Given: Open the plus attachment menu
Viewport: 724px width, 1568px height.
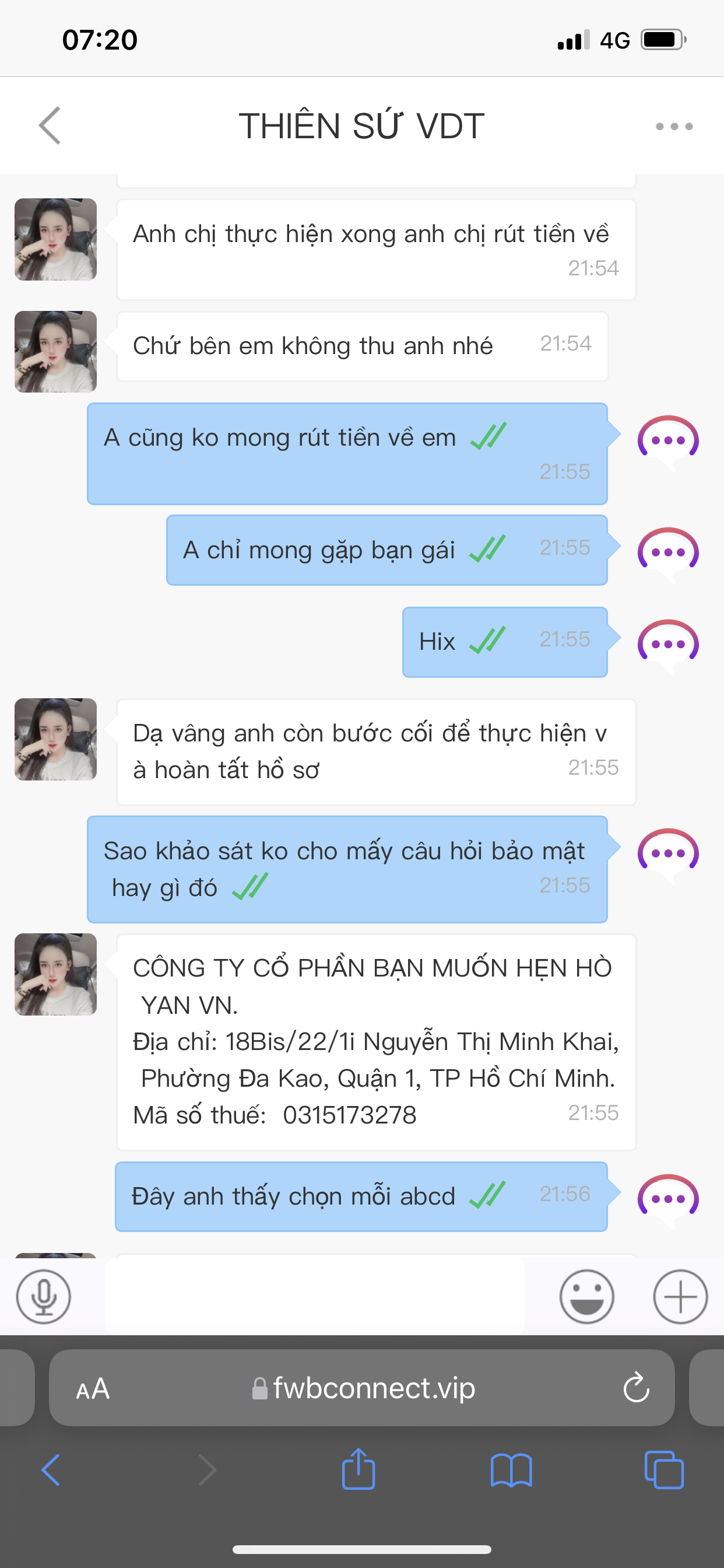Looking at the screenshot, I should coord(680,1297).
